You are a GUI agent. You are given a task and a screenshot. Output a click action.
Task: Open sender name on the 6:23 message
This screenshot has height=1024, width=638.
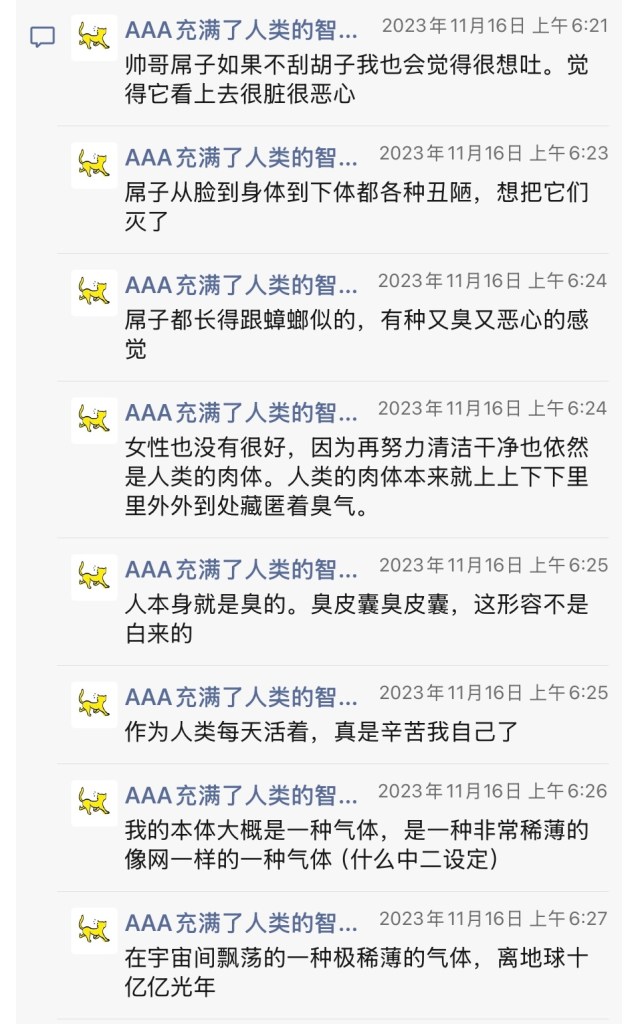(240, 157)
